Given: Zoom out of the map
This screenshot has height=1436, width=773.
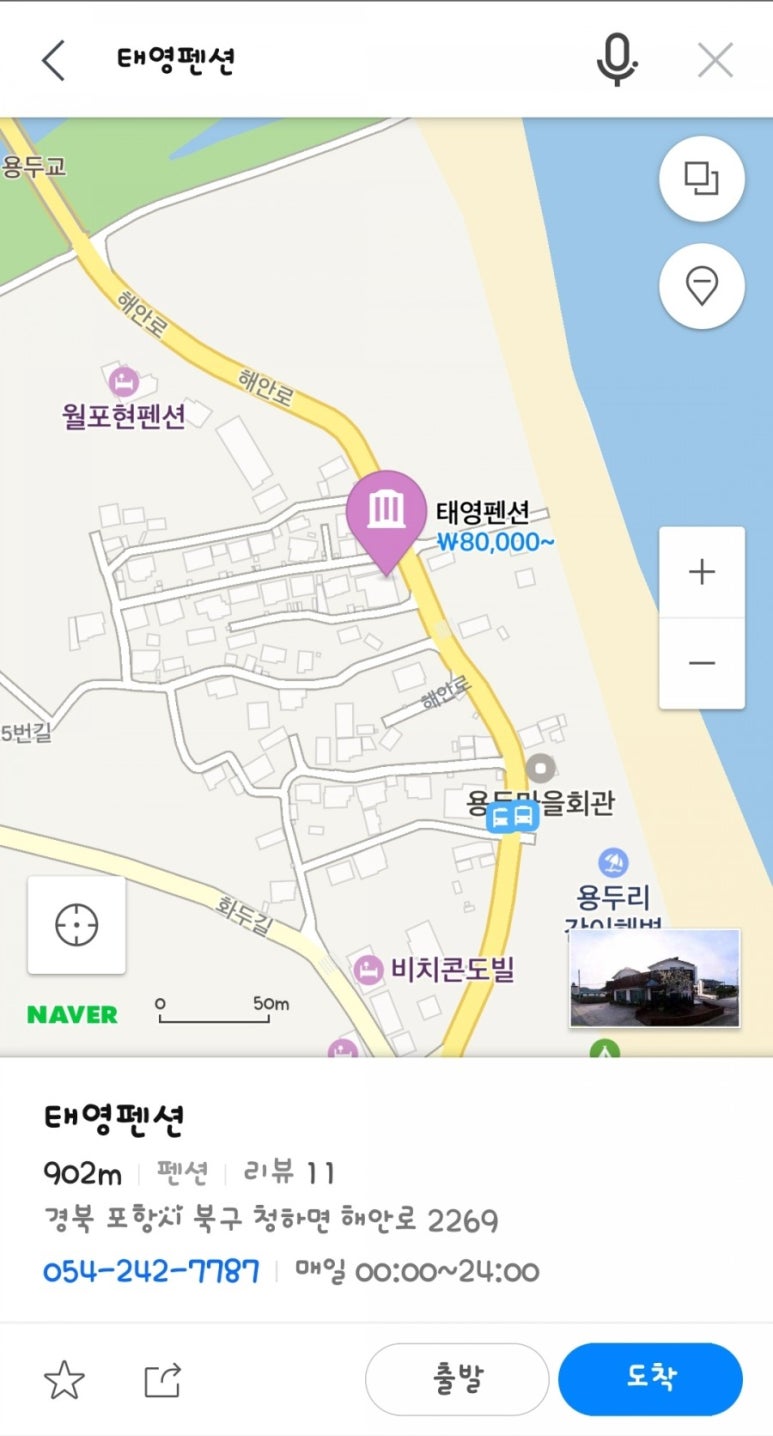Looking at the screenshot, I should (701, 663).
